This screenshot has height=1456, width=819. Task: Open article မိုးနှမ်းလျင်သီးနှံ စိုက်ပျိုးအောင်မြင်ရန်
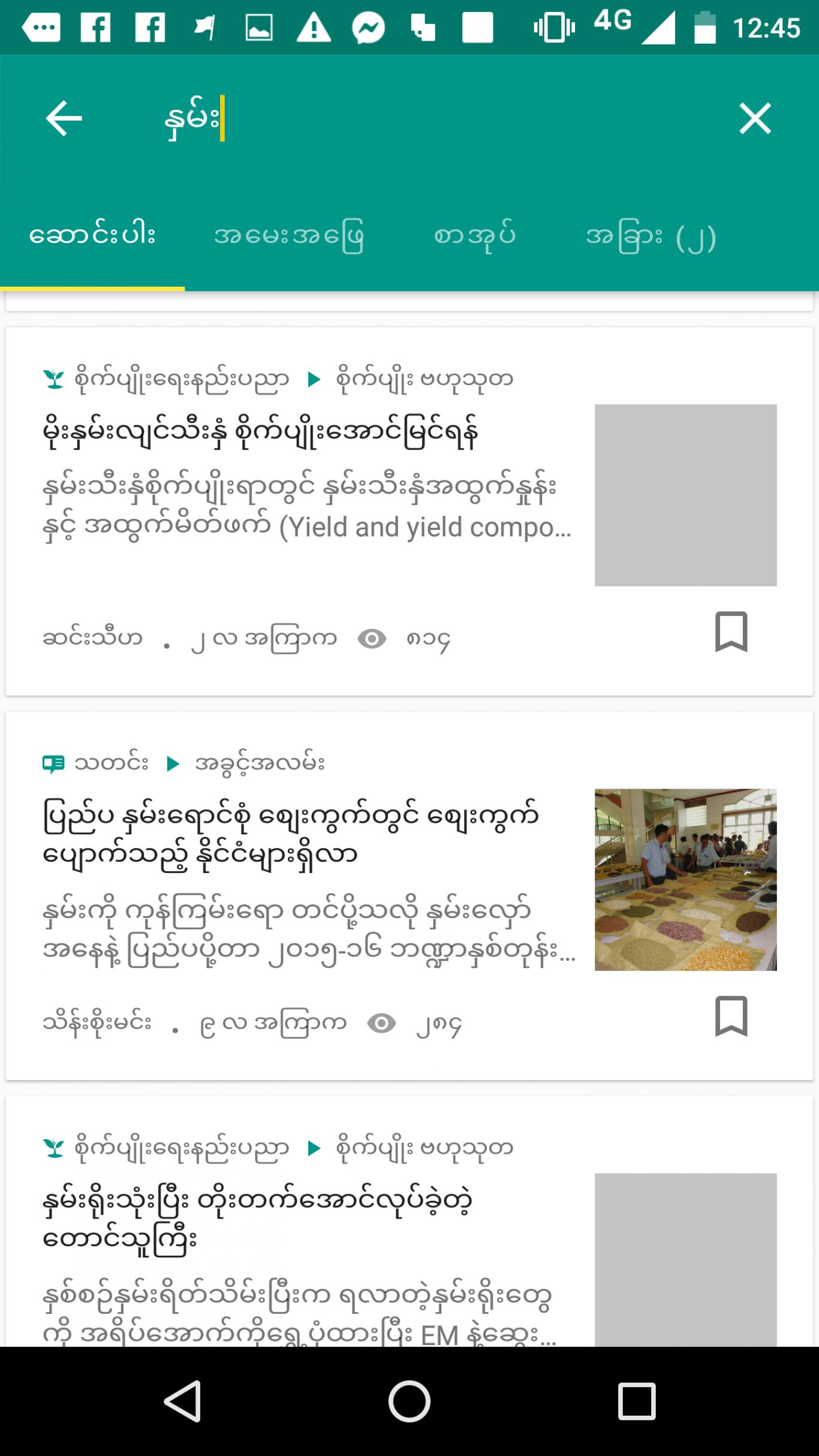tap(261, 433)
